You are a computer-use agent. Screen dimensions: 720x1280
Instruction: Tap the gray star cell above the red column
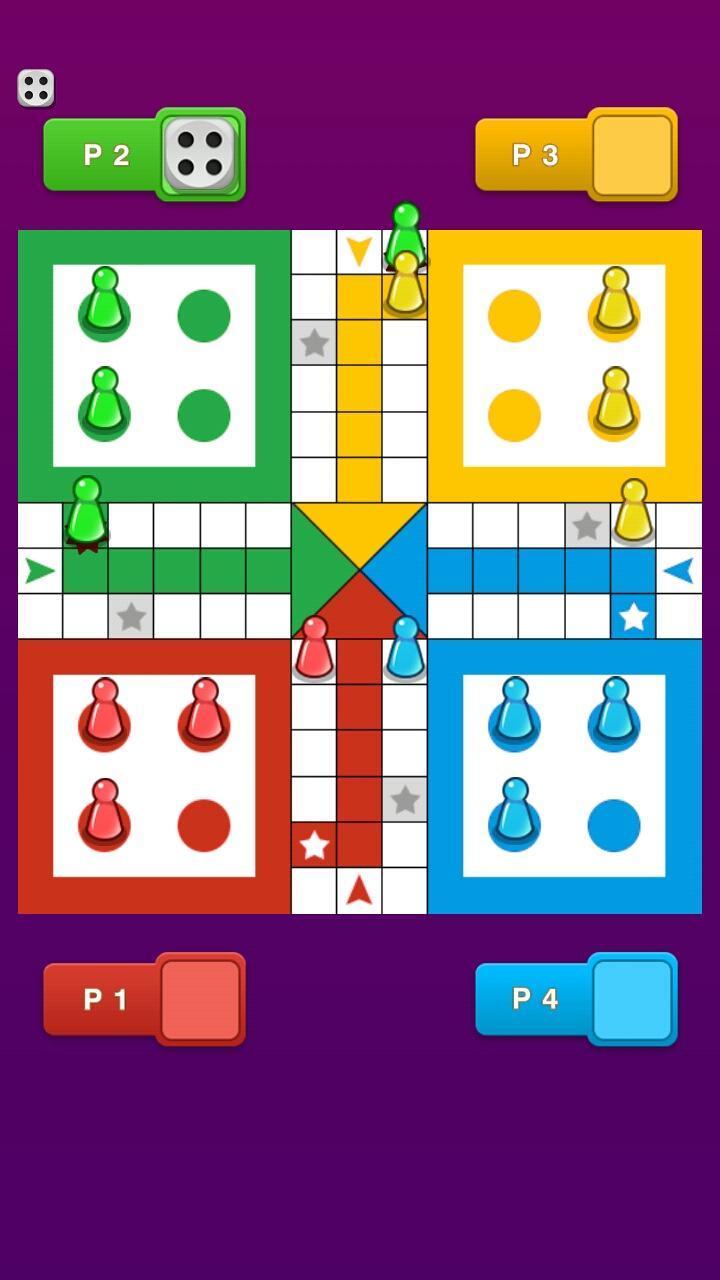[404, 798]
